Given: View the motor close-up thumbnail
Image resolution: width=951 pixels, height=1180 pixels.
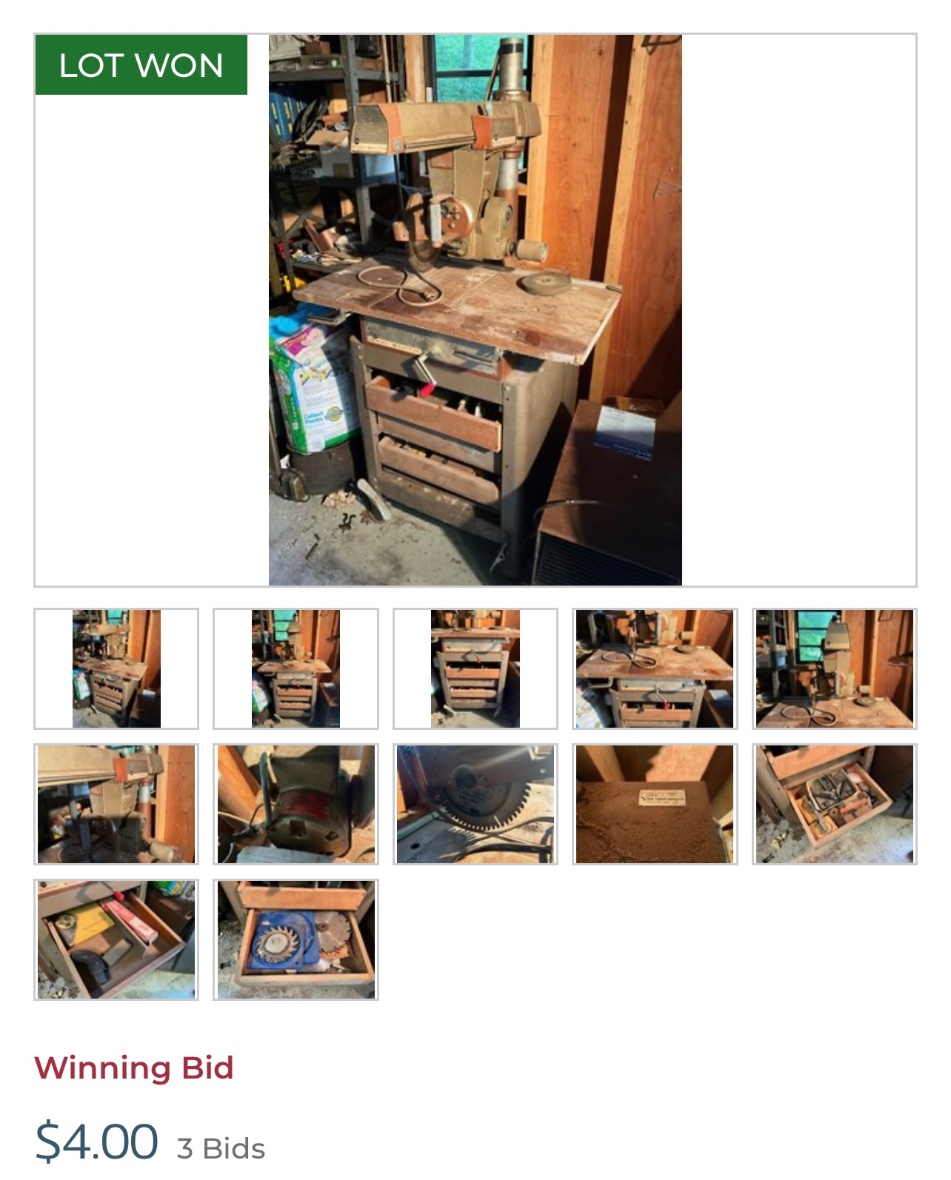Looking at the screenshot, I should pyautogui.click(x=296, y=804).
